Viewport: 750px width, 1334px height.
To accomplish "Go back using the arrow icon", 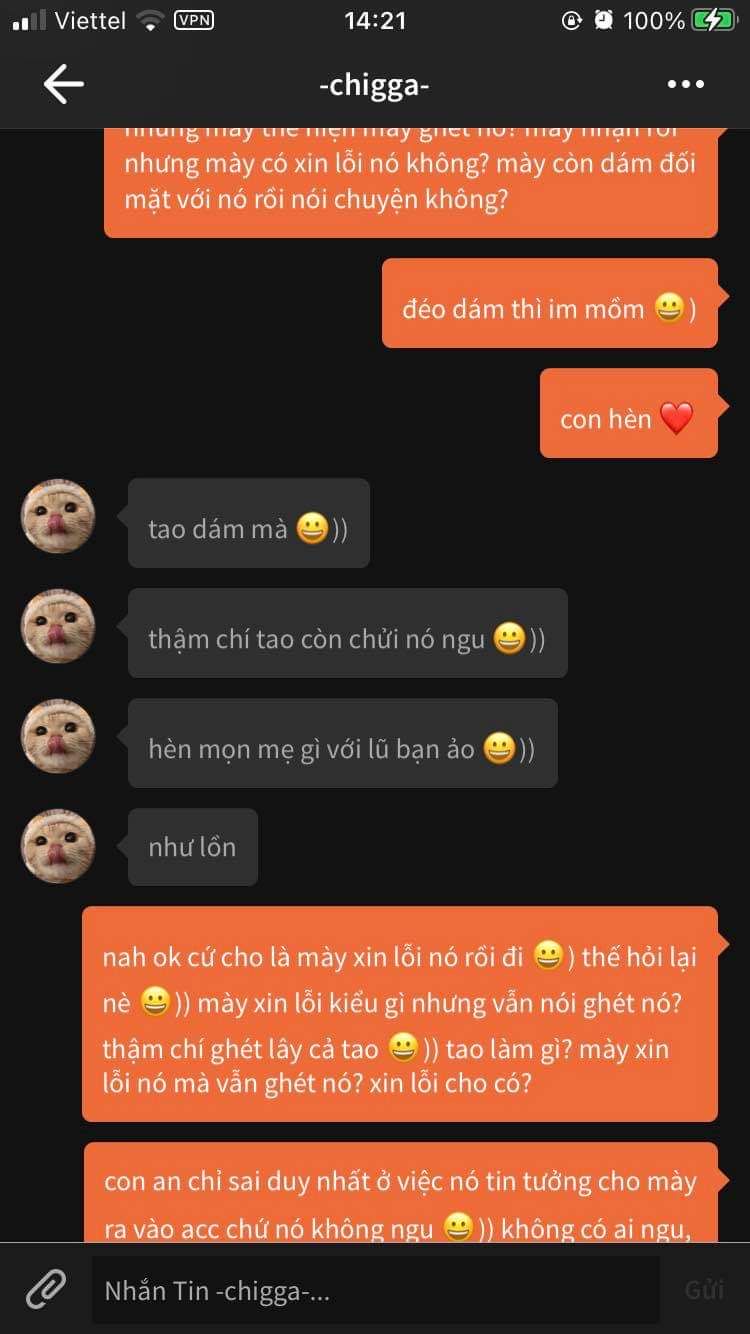I will (63, 85).
